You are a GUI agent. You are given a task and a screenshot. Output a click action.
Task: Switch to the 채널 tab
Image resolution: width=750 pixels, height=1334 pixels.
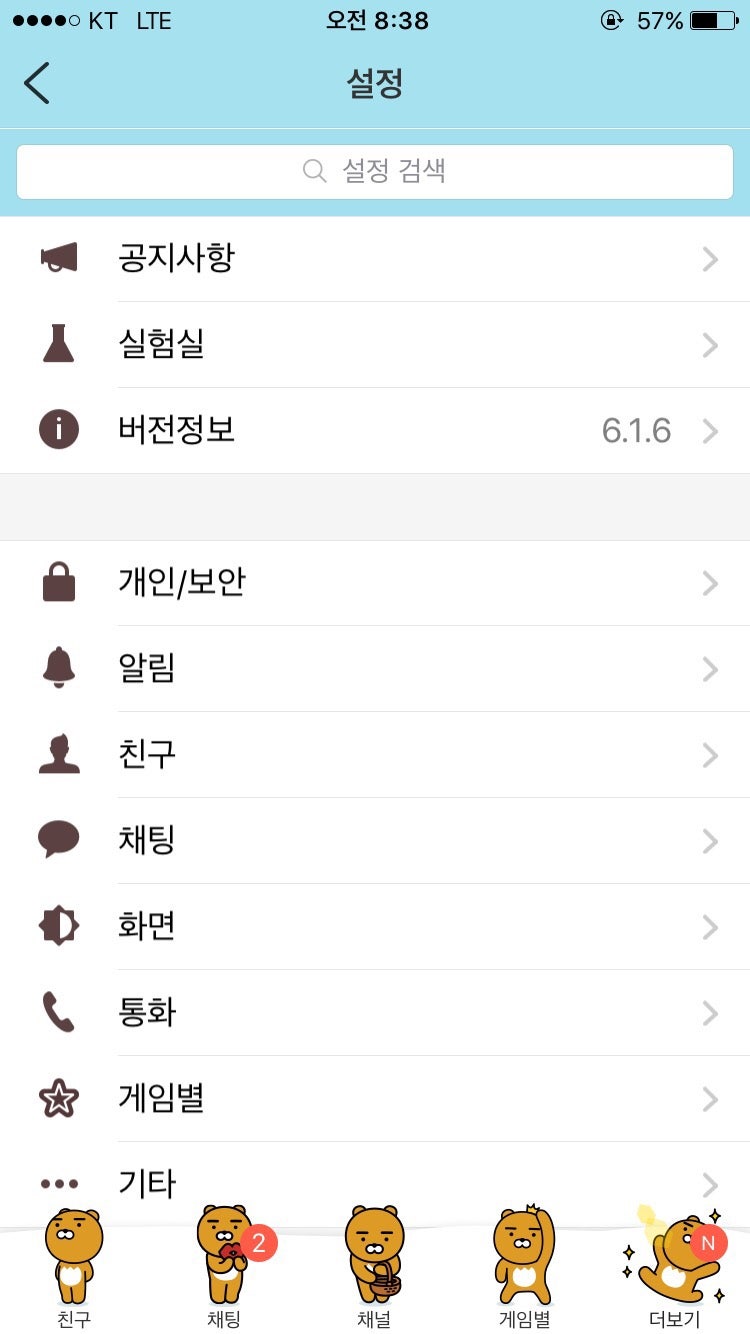pos(374,1270)
